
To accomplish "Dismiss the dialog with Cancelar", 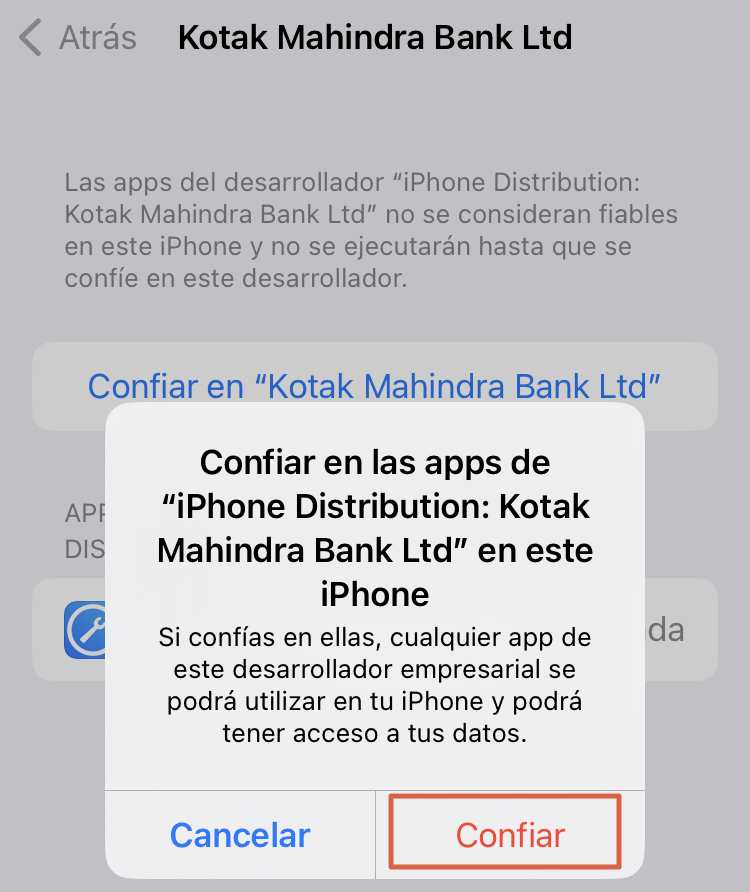I will (x=240, y=835).
